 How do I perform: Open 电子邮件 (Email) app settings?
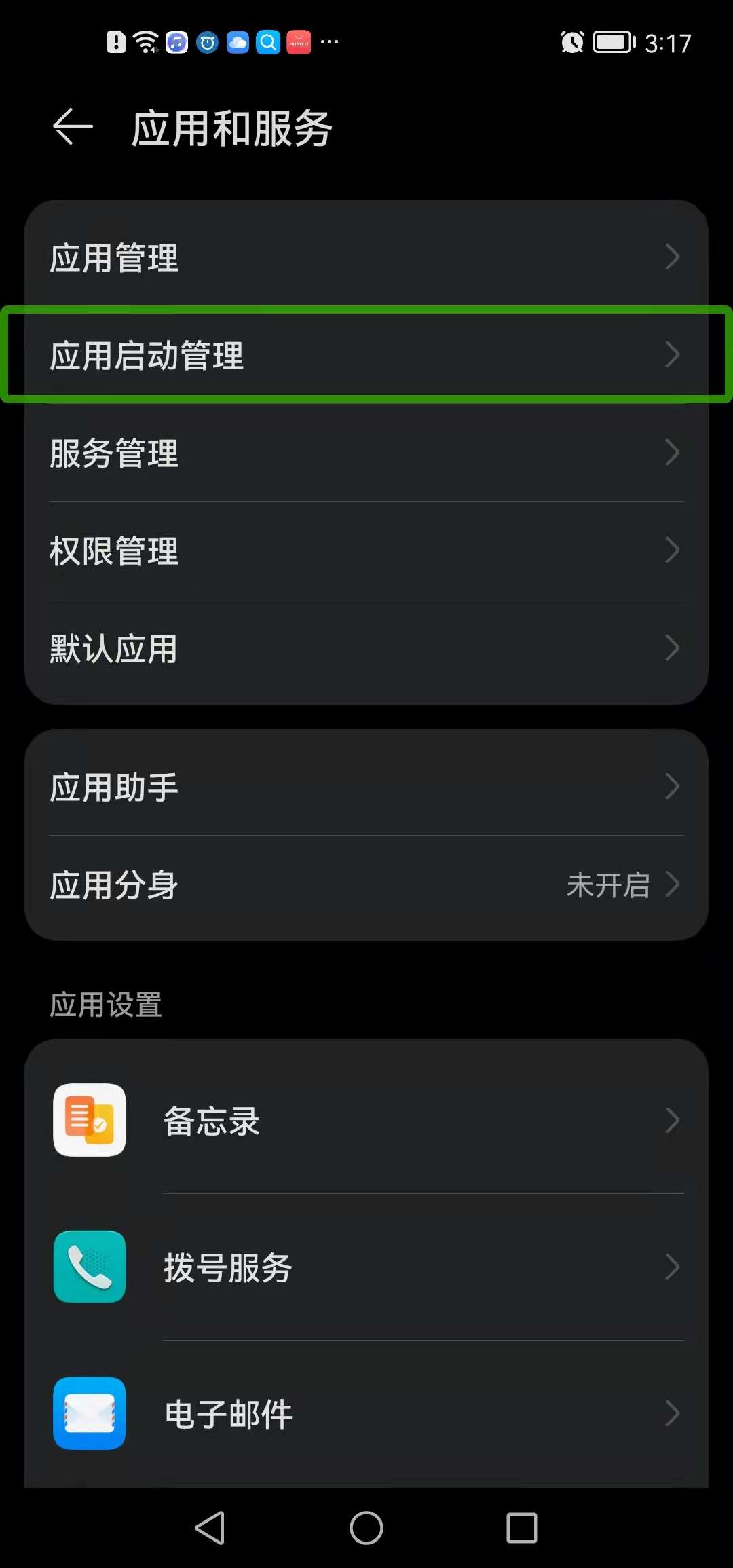pyautogui.click(x=366, y=1414)
